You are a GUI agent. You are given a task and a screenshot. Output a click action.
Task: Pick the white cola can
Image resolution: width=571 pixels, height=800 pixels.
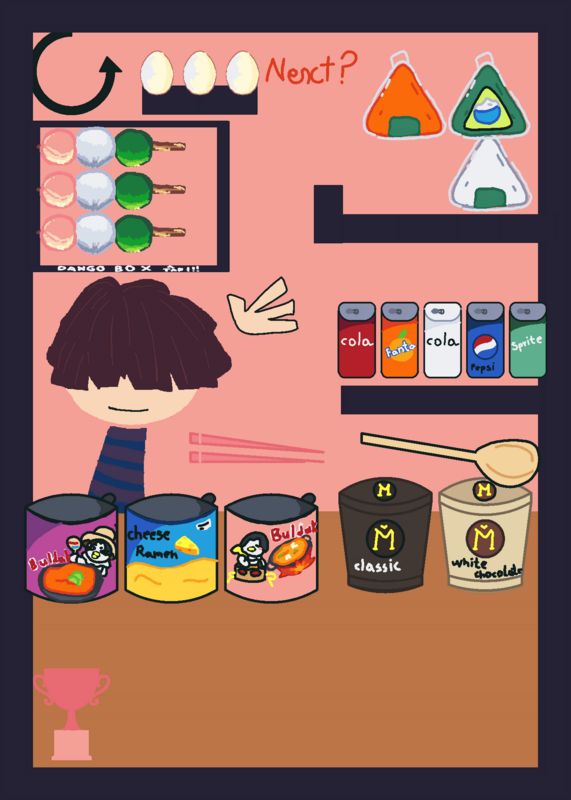(442, 340)
